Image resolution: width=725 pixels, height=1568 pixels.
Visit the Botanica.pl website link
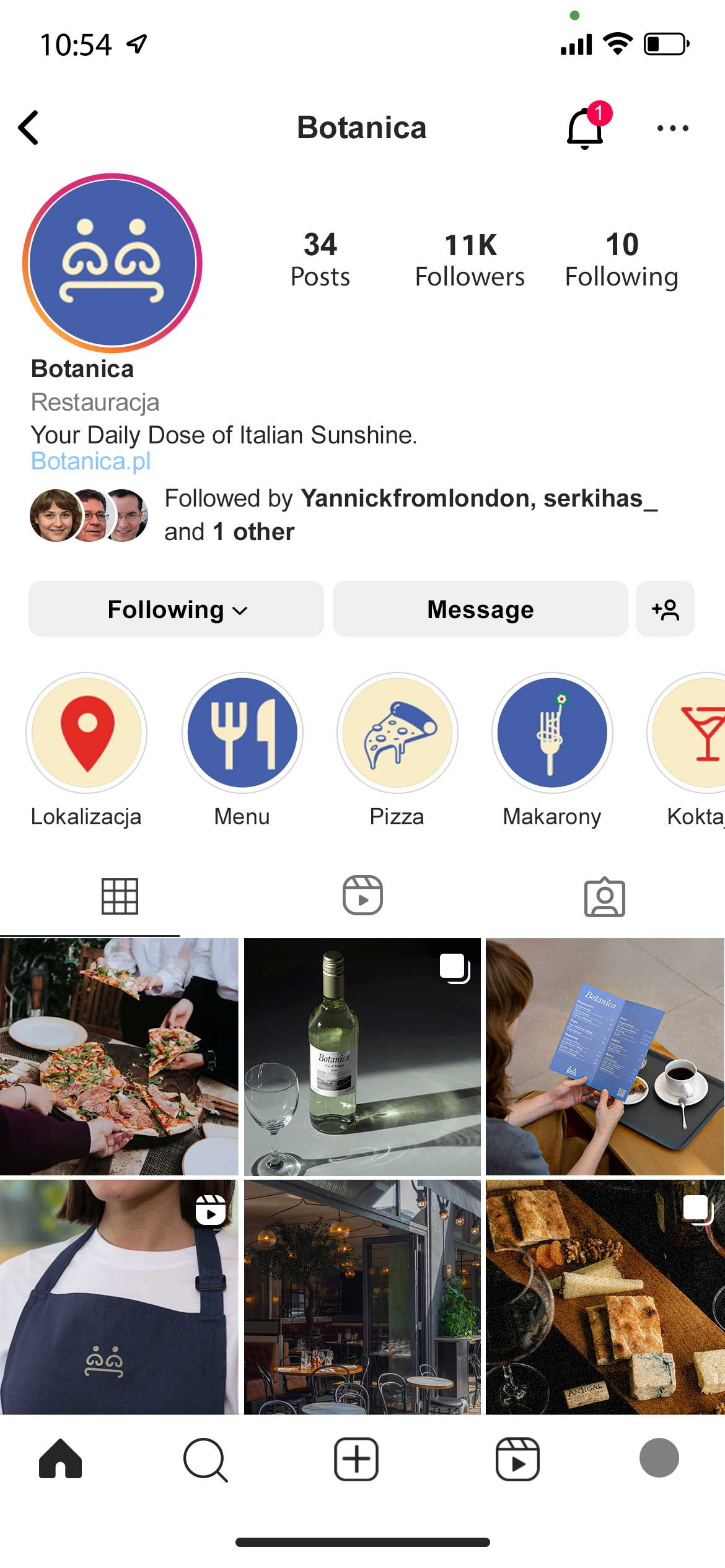tap(91, 461)
